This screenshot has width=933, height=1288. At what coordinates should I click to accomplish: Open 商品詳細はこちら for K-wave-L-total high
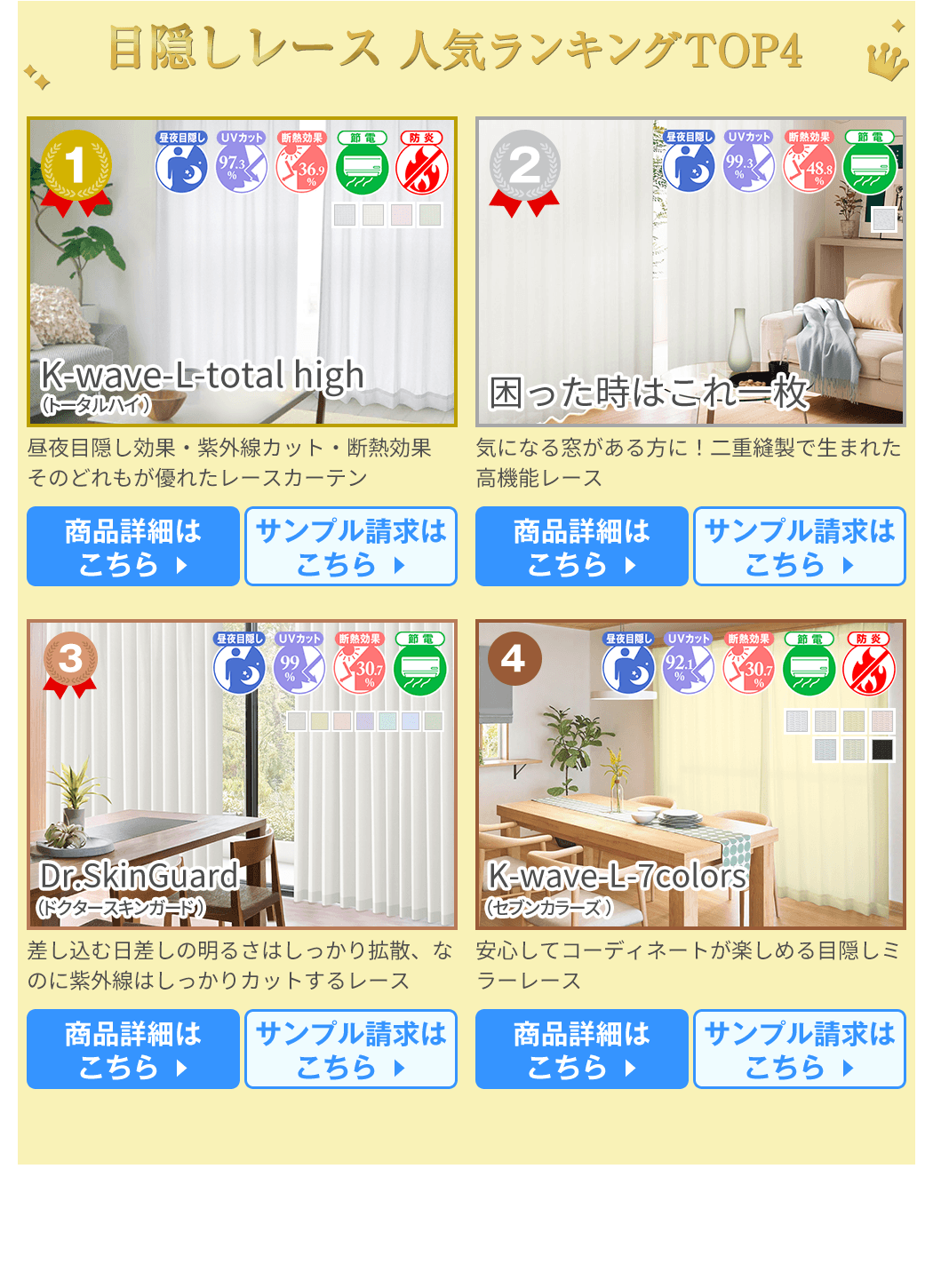132,546
